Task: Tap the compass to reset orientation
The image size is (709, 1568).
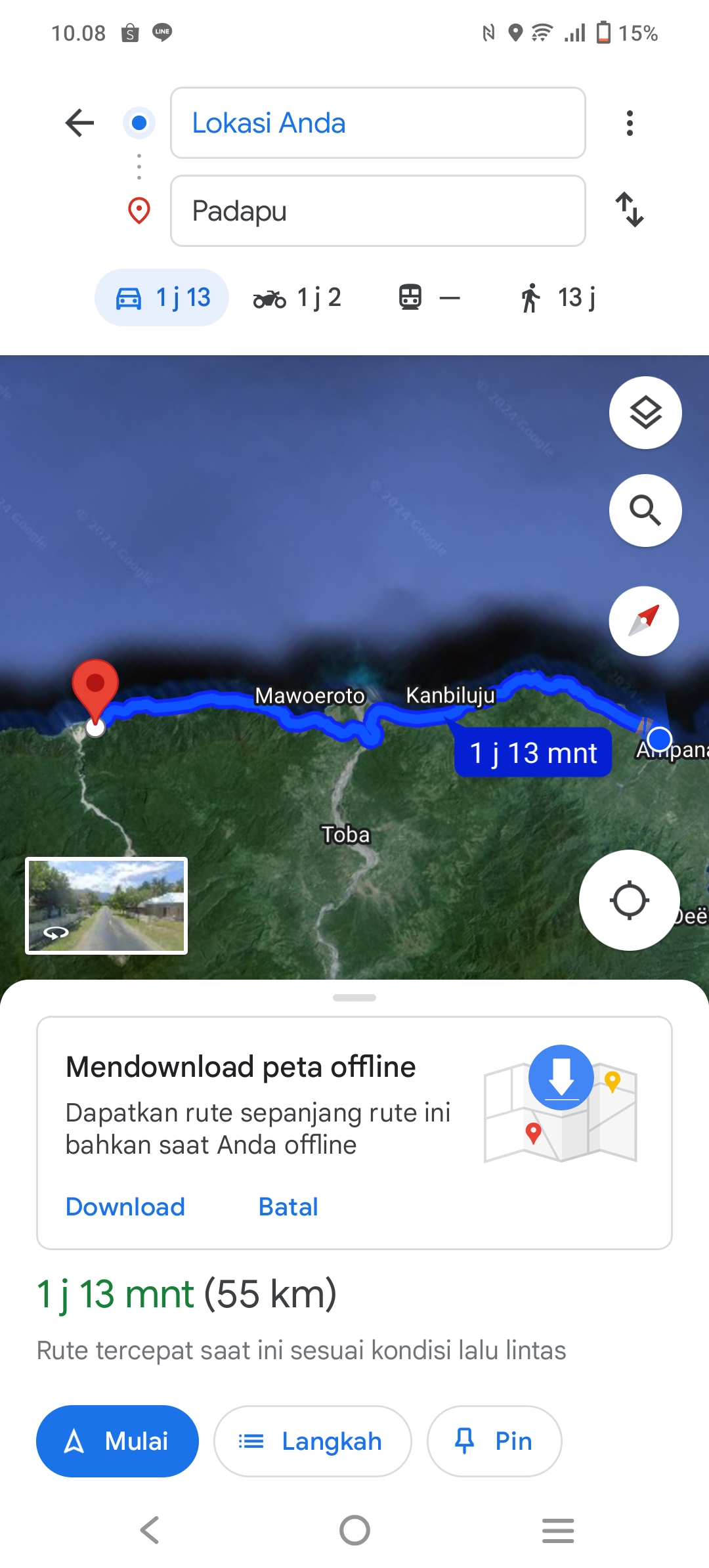Action: (x=644, y=621)
